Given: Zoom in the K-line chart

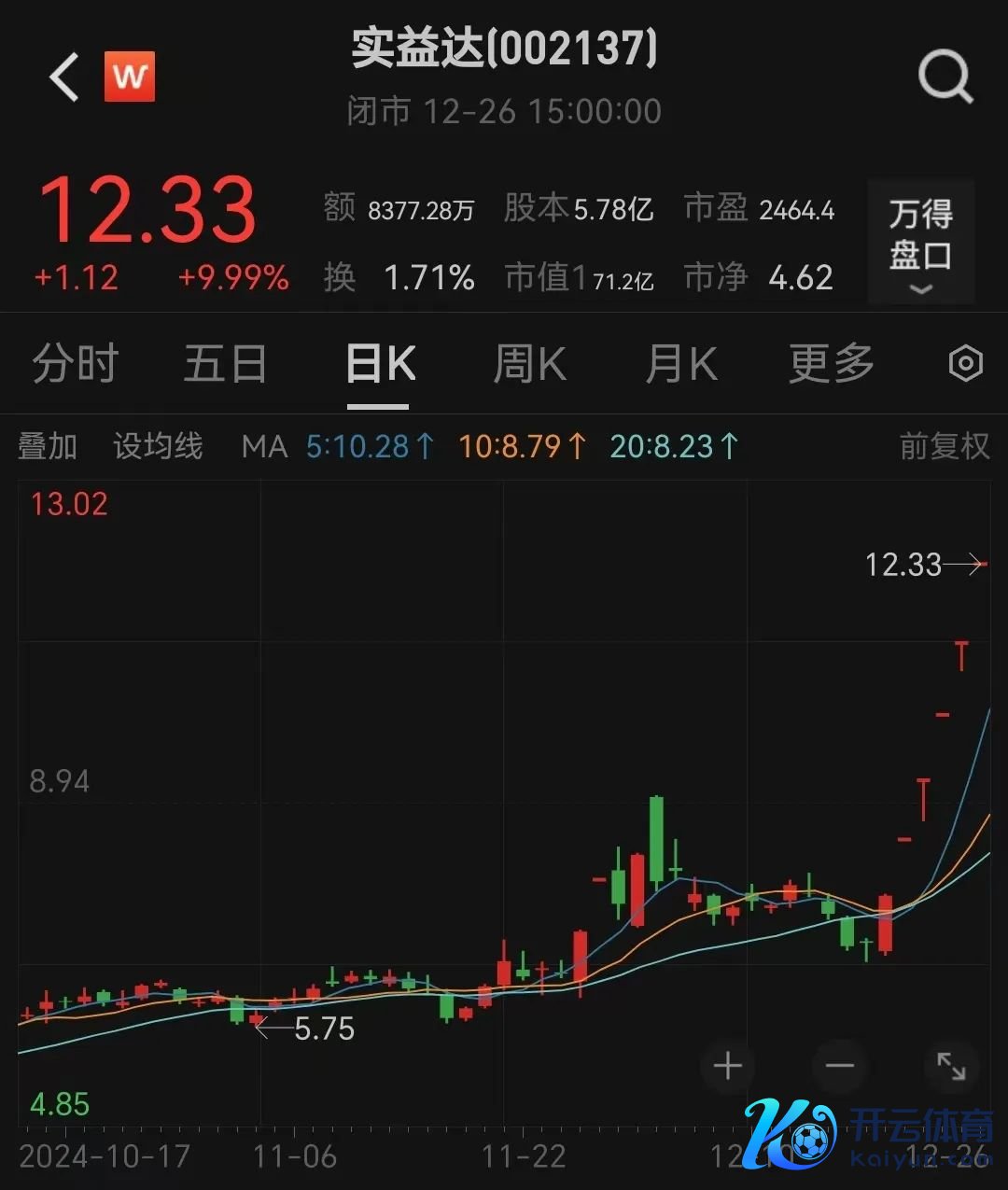Looking at the screenshot, I should [x=728, y=1066].
